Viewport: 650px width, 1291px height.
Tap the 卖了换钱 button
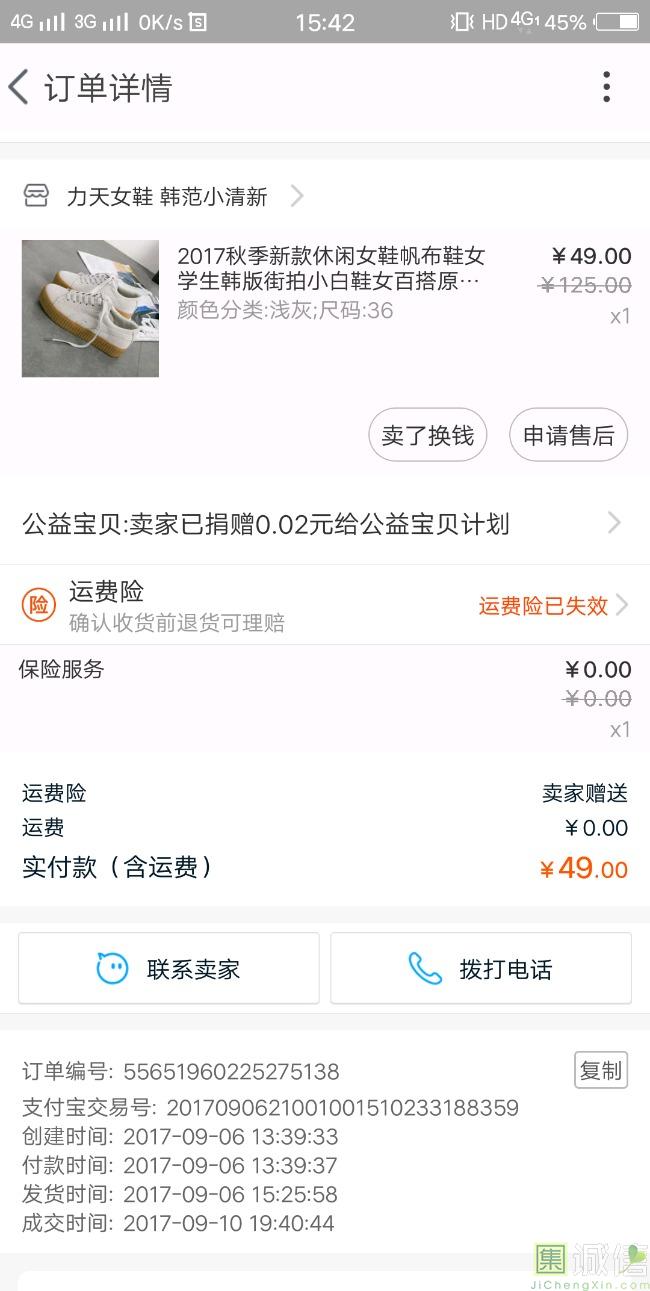point(428,435)
